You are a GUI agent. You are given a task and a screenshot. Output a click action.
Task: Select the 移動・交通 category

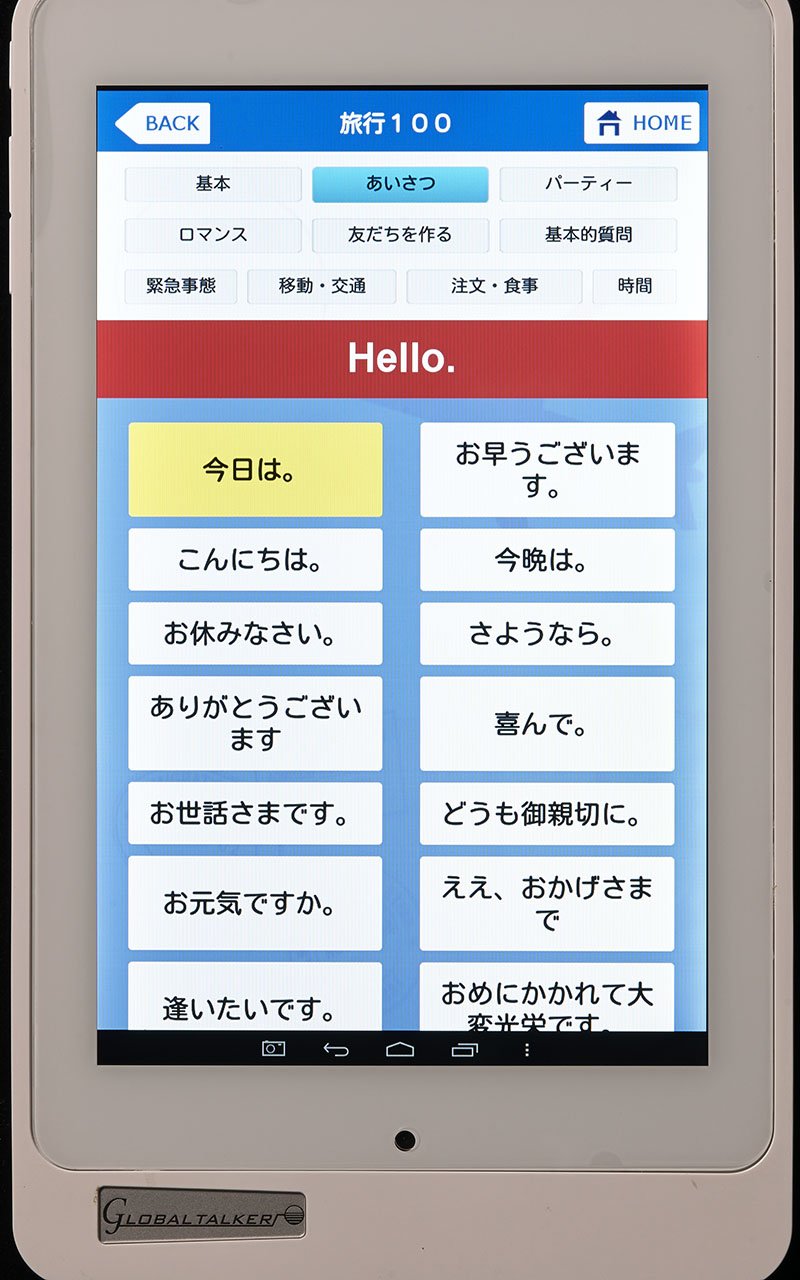[x=322, y=286]
